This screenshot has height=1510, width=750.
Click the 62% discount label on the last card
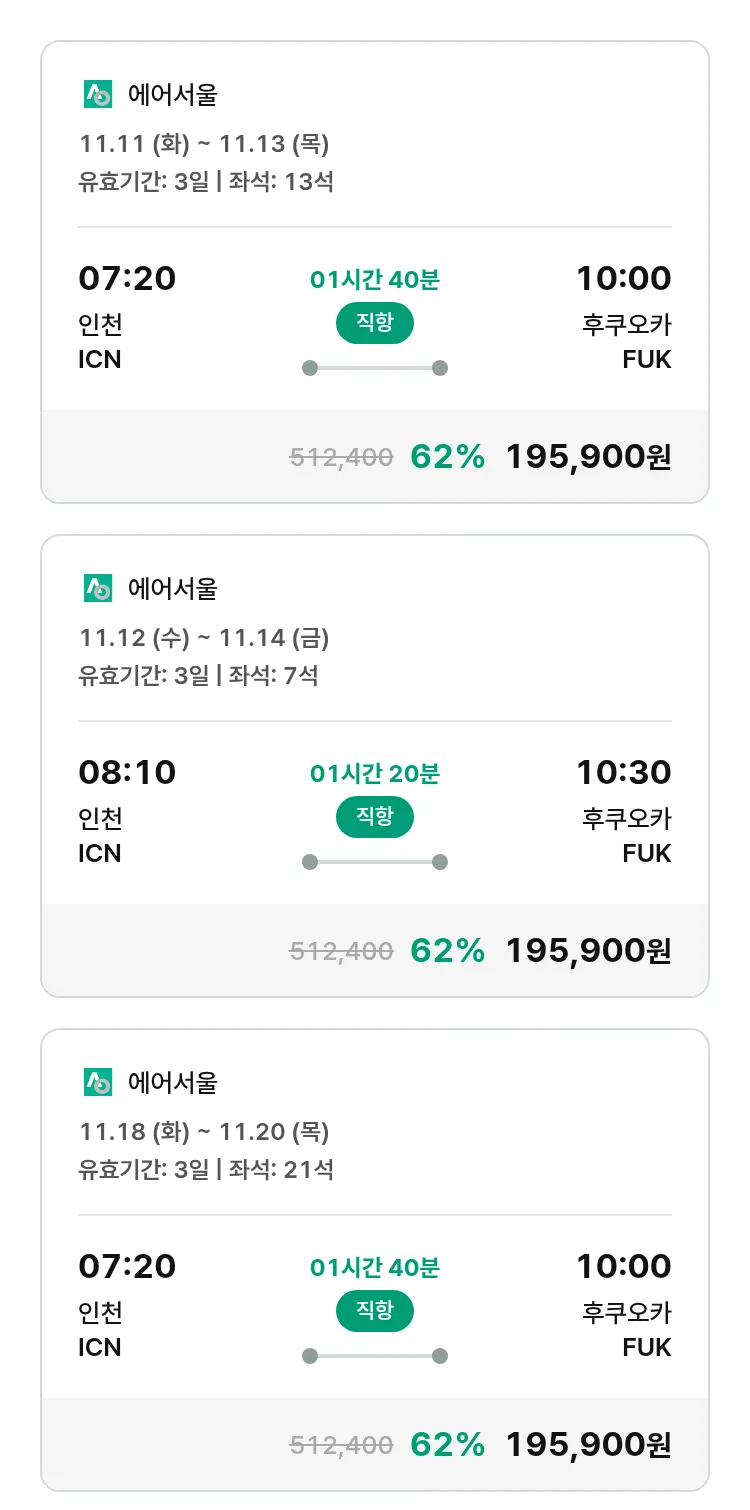[449, 1446]
